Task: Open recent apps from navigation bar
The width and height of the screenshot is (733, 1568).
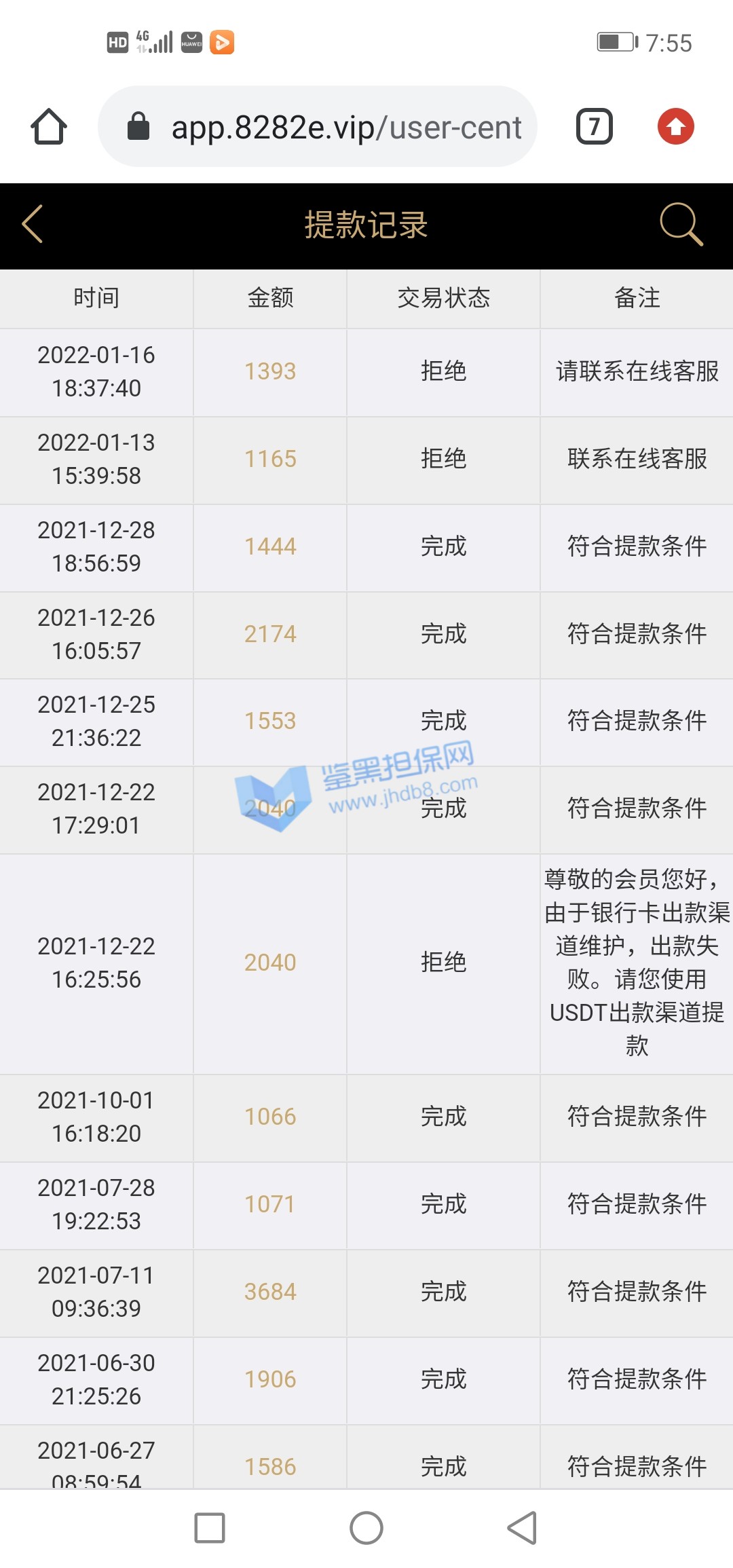Action: click(x=210, y=1528)
